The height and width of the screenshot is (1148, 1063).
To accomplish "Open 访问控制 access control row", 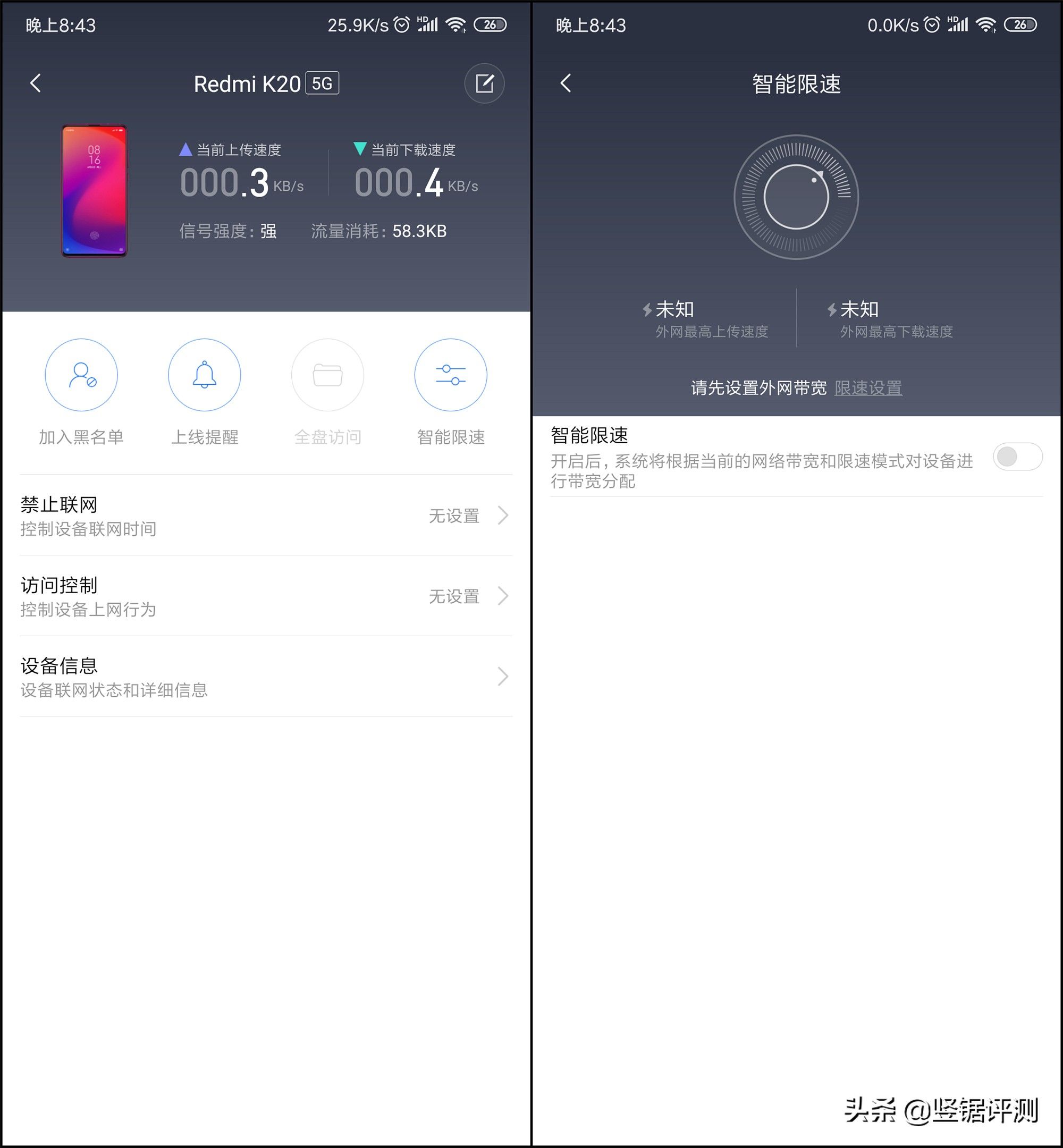I will pyautogui.click(x=266, y=596).
